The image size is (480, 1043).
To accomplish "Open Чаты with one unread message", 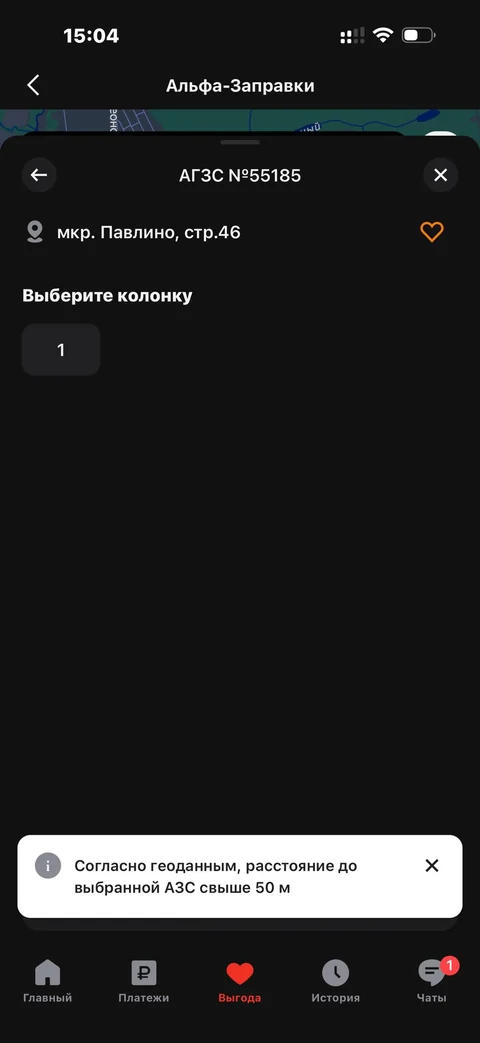I will pos(432,981).
